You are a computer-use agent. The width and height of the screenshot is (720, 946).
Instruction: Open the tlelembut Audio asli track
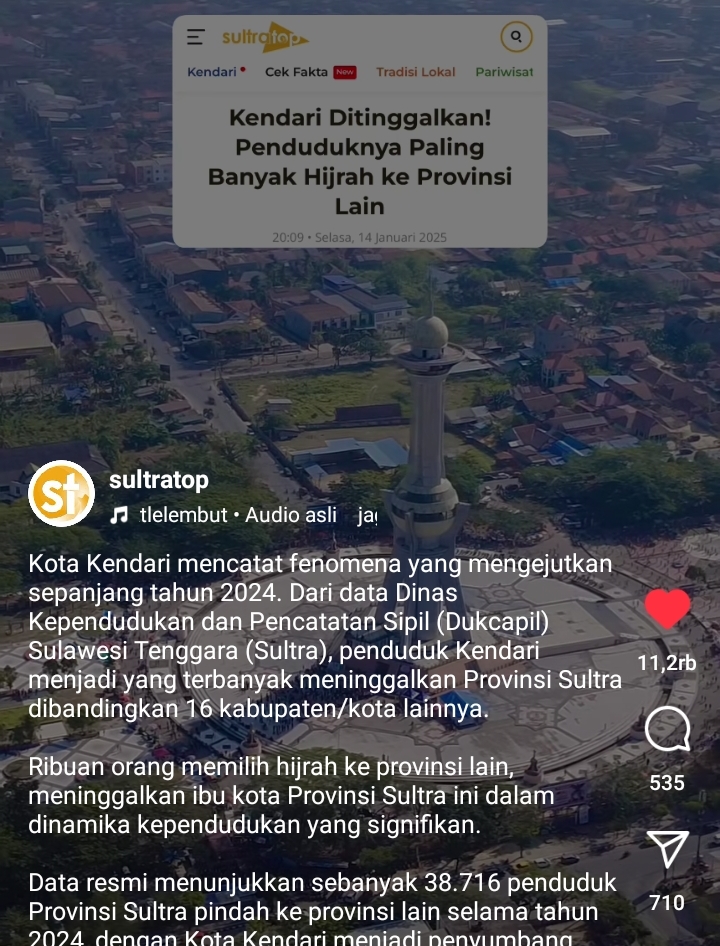click(x=230, y=516)
